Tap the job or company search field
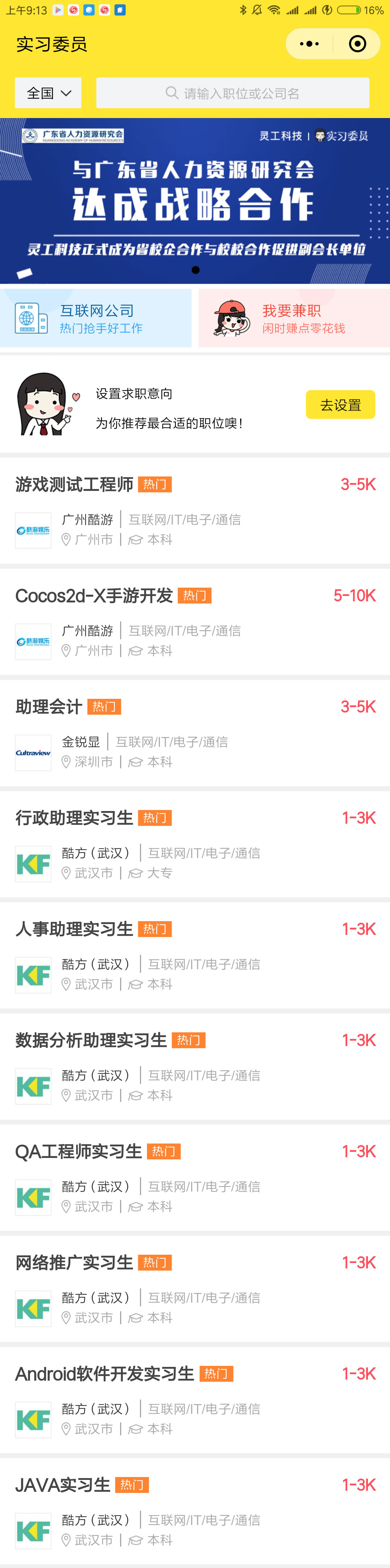The image size is (390, 1568). click(233, 93)
